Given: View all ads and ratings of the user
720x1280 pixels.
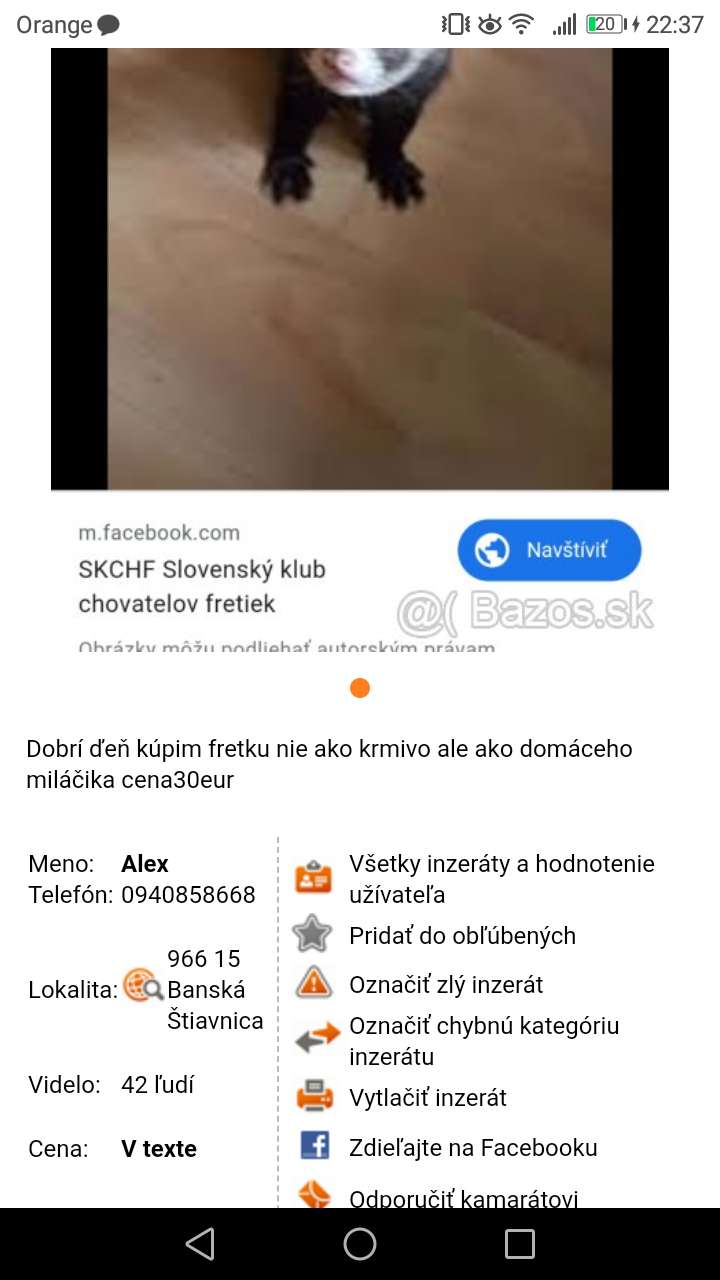Looking at the screenshot, I should [501, 879].
